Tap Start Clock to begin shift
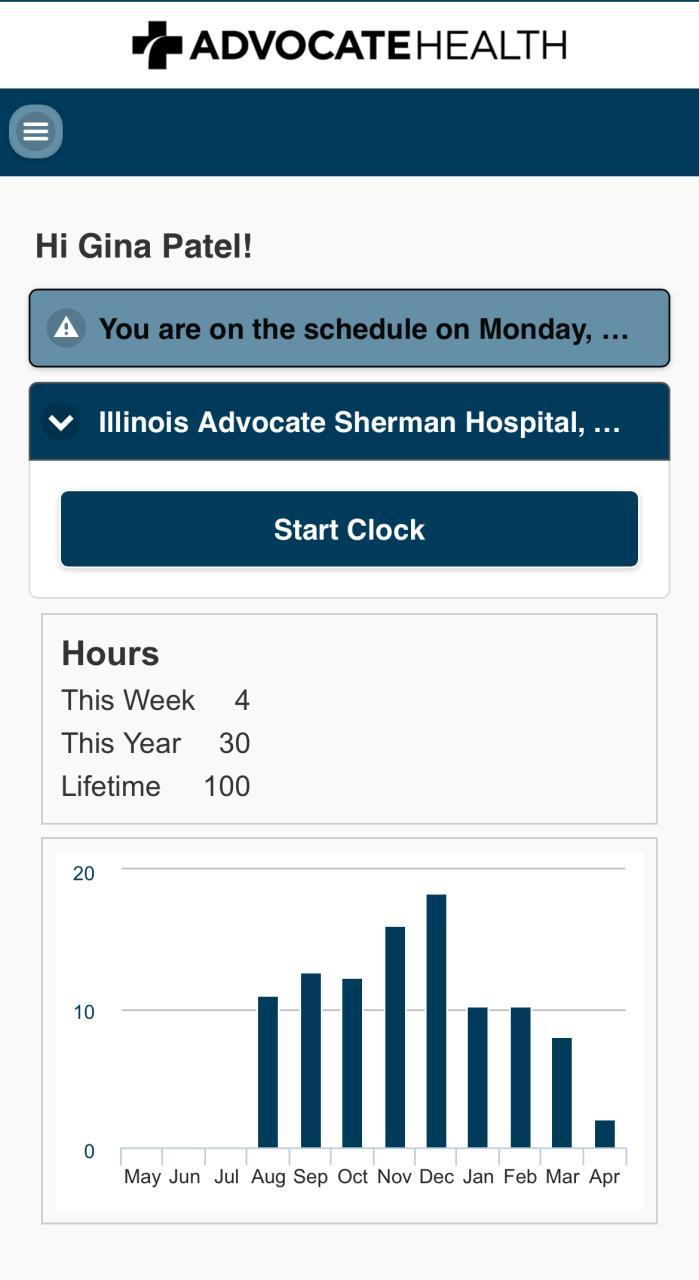699x1280 pixels. 349,529
